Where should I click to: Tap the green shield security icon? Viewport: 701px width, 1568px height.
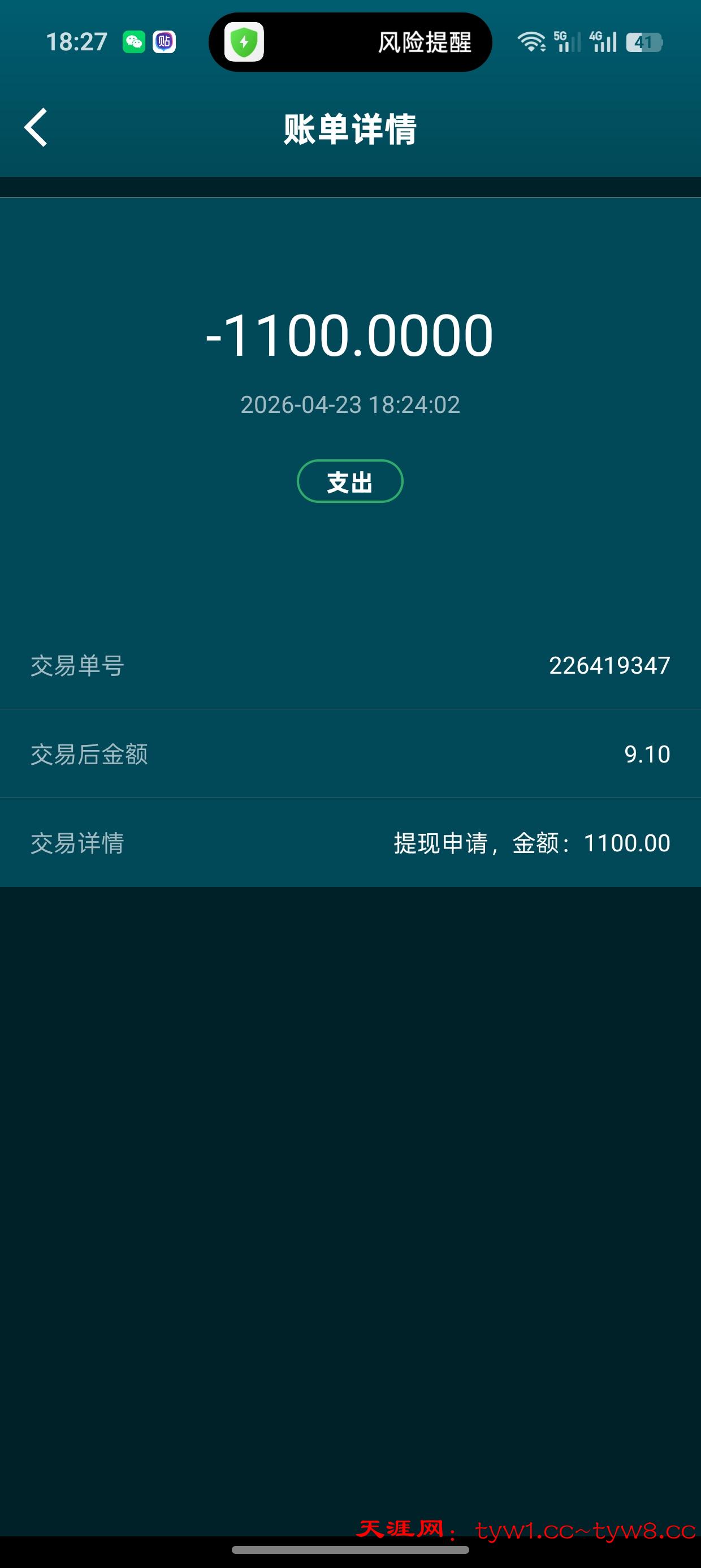(x=246, y=42)
